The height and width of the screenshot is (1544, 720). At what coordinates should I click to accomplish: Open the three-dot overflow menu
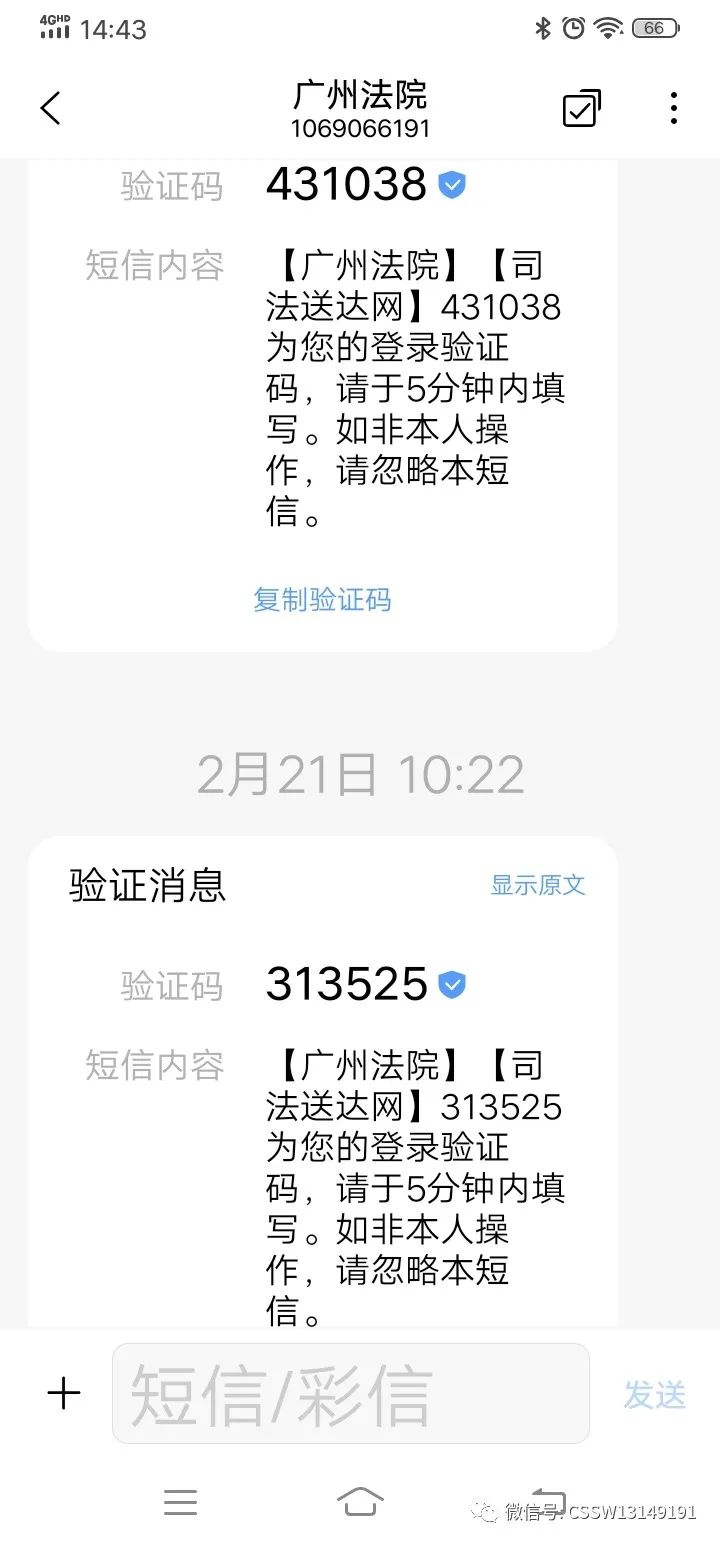pyautogui.click(x=673, y=107)
